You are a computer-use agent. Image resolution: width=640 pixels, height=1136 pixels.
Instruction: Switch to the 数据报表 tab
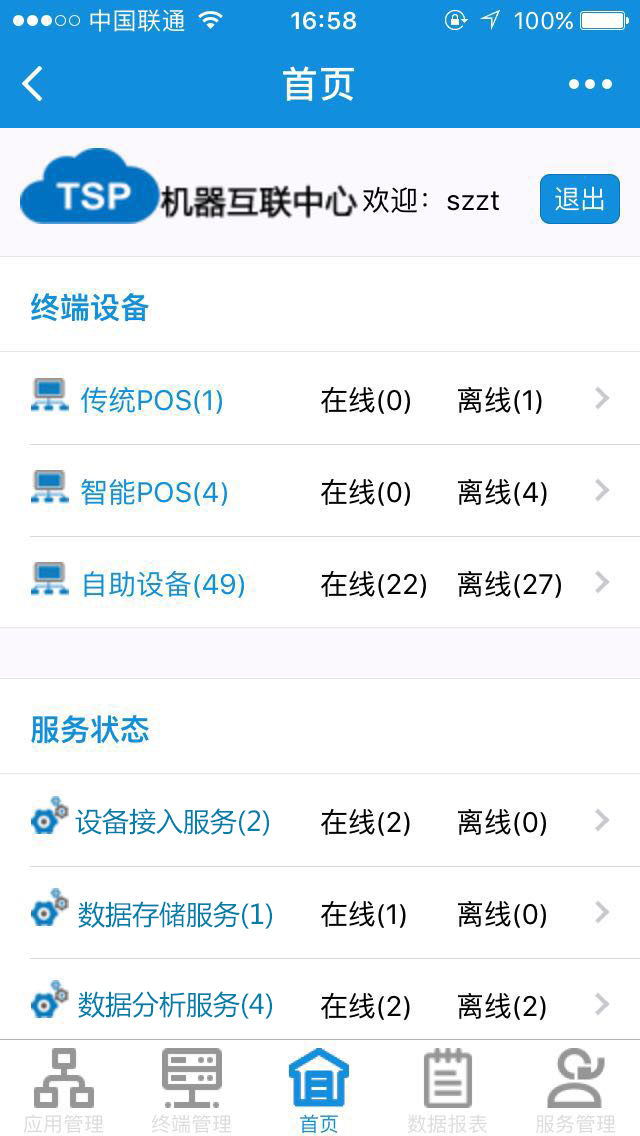(x=447, y=1090)
